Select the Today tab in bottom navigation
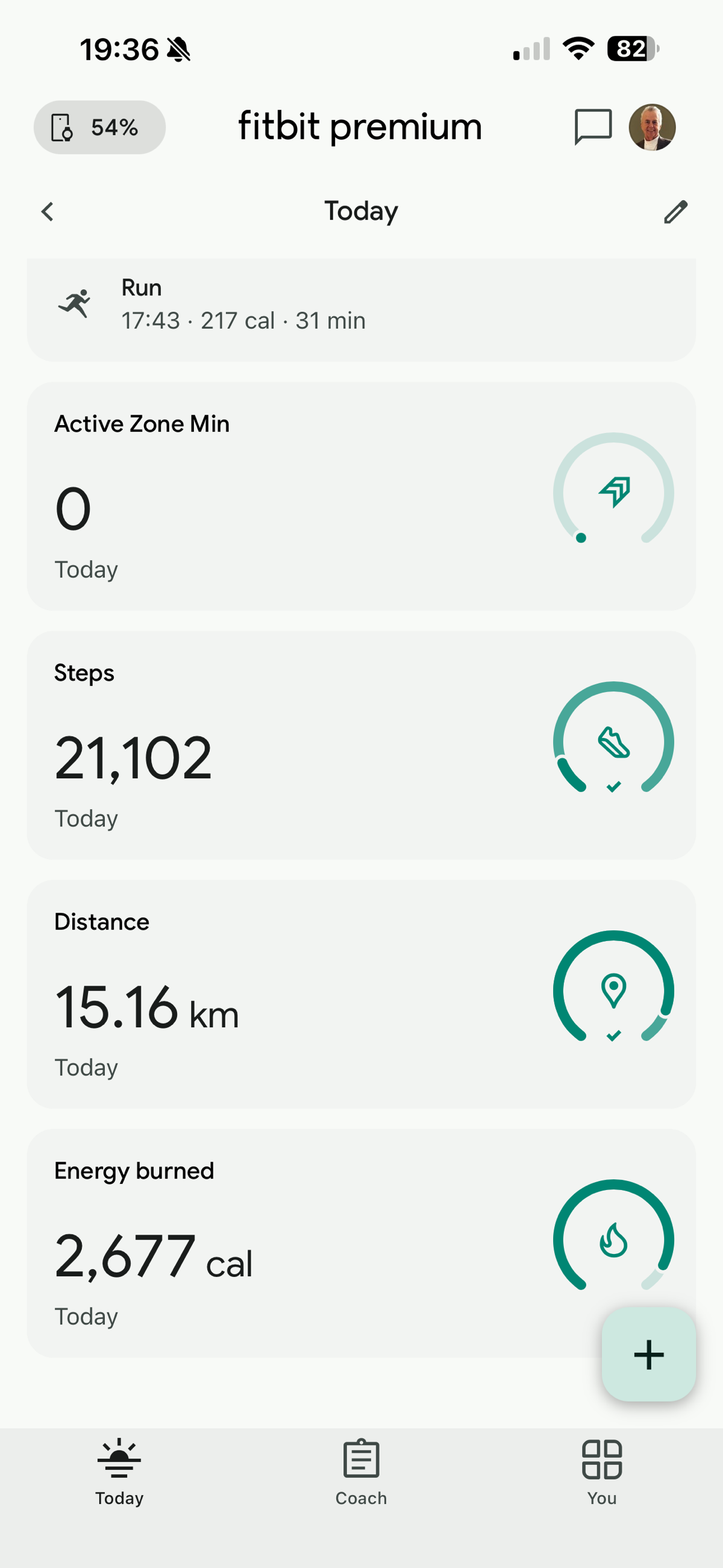Screen dimensions: 723x1568 pyautogui.click(x=119, y=1472)
